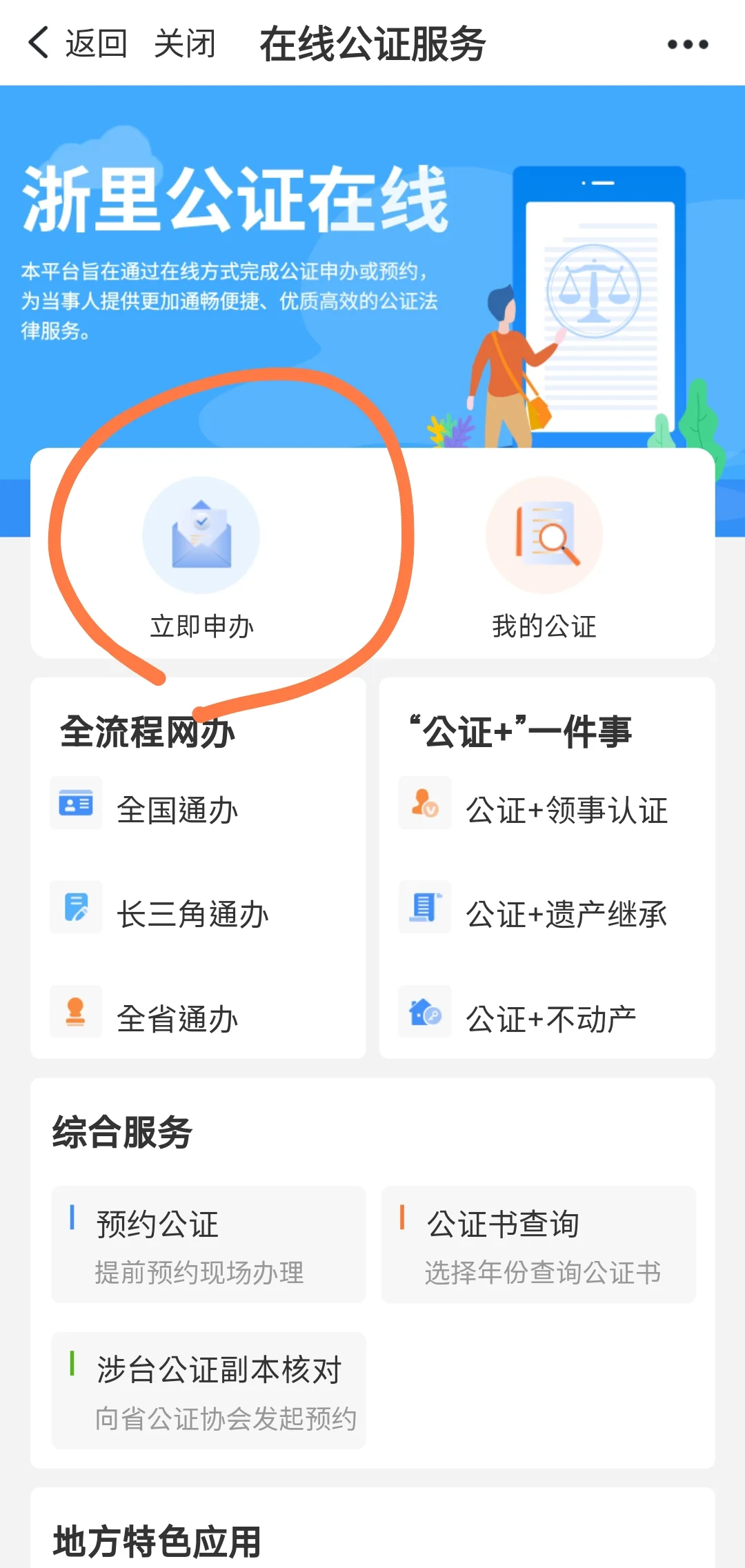The image size is (745, 1568).
Task: Select 全国通办 service
Action: (x=177, y=810)
